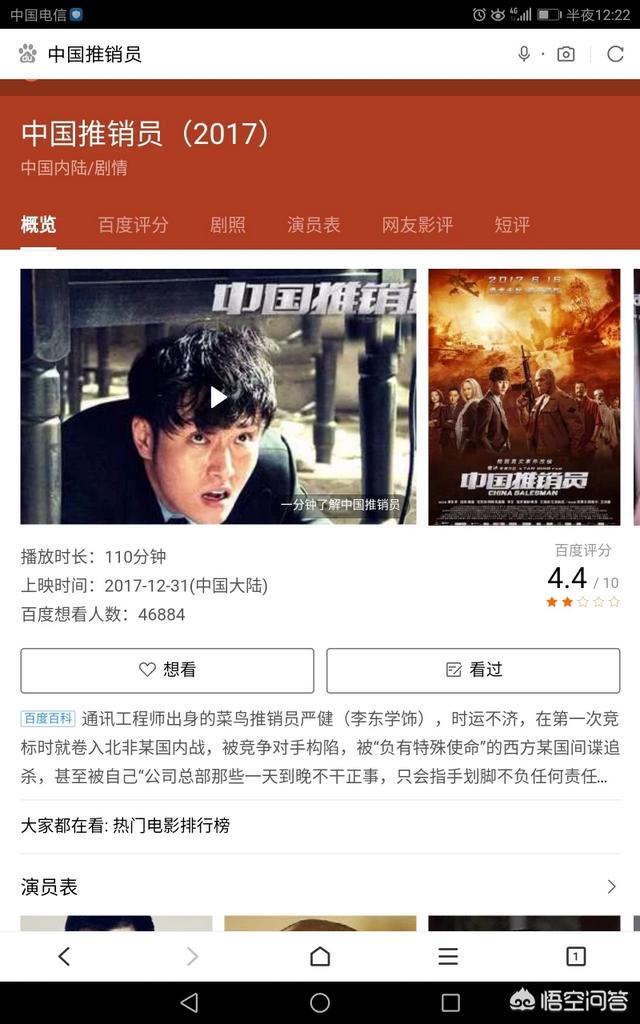This screenshot has width=640, height=1024.
Task: Open the browser home page
Action: coord(320,956)
